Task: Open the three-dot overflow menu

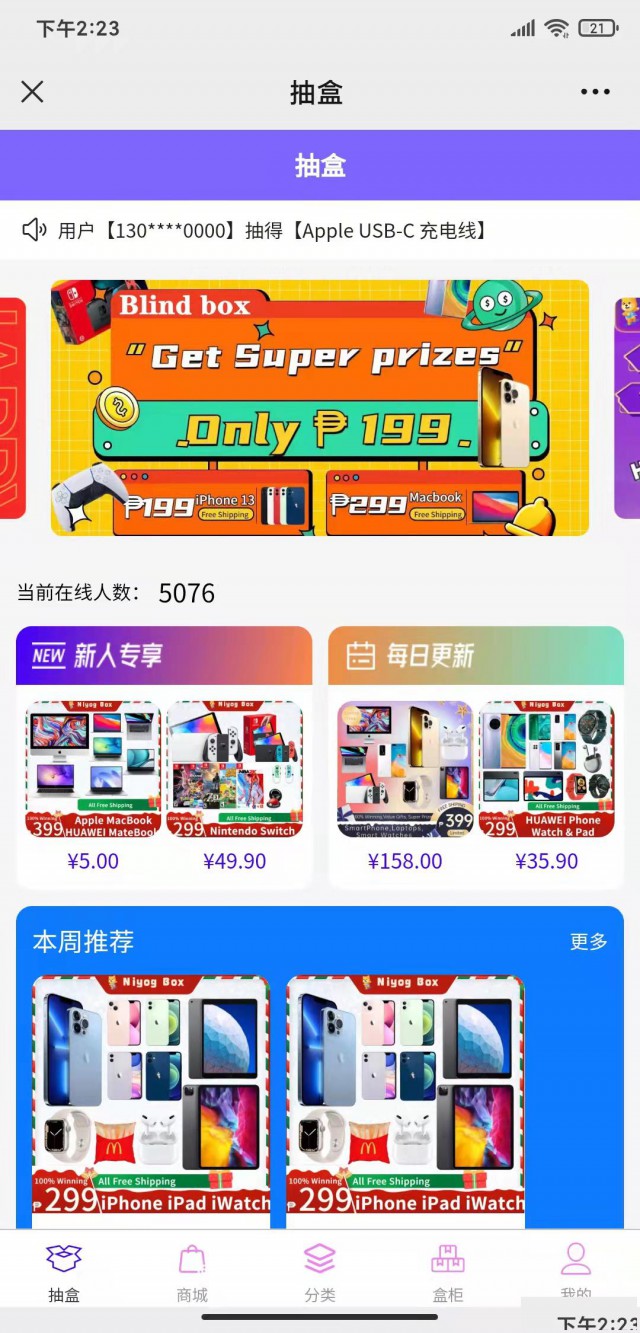Action: 595,92
